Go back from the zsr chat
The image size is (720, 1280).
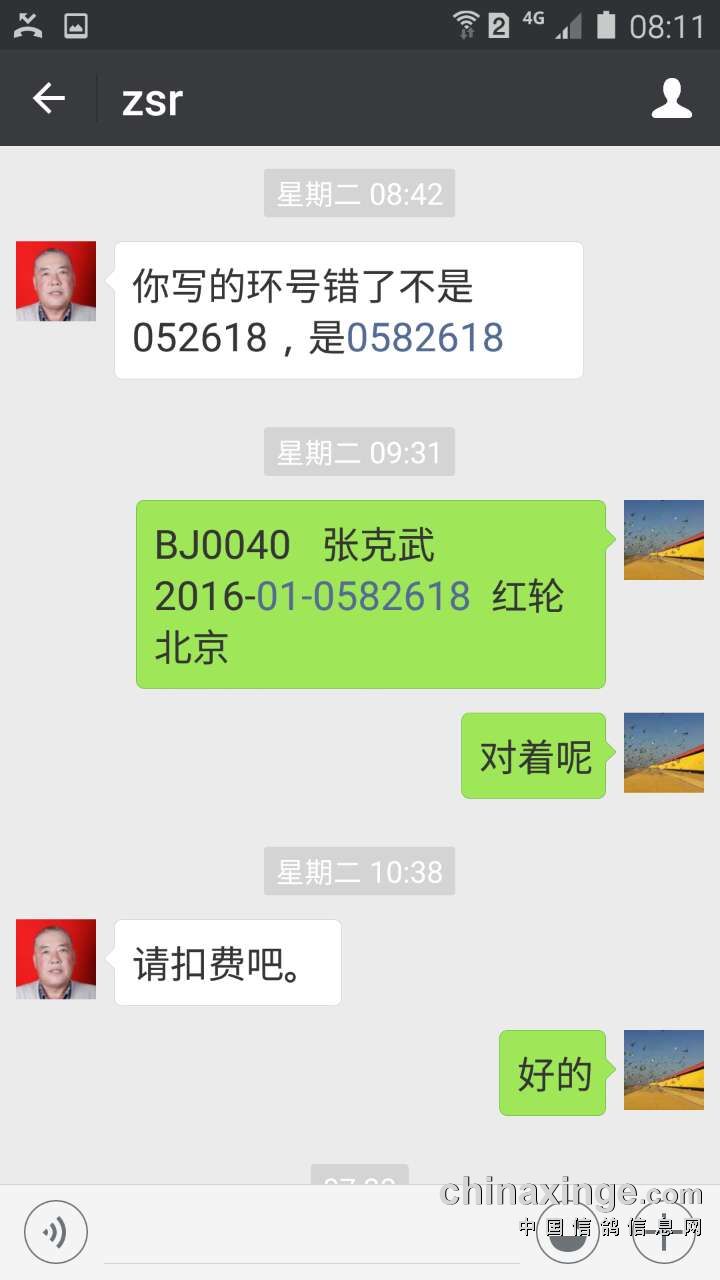point(48,99)
